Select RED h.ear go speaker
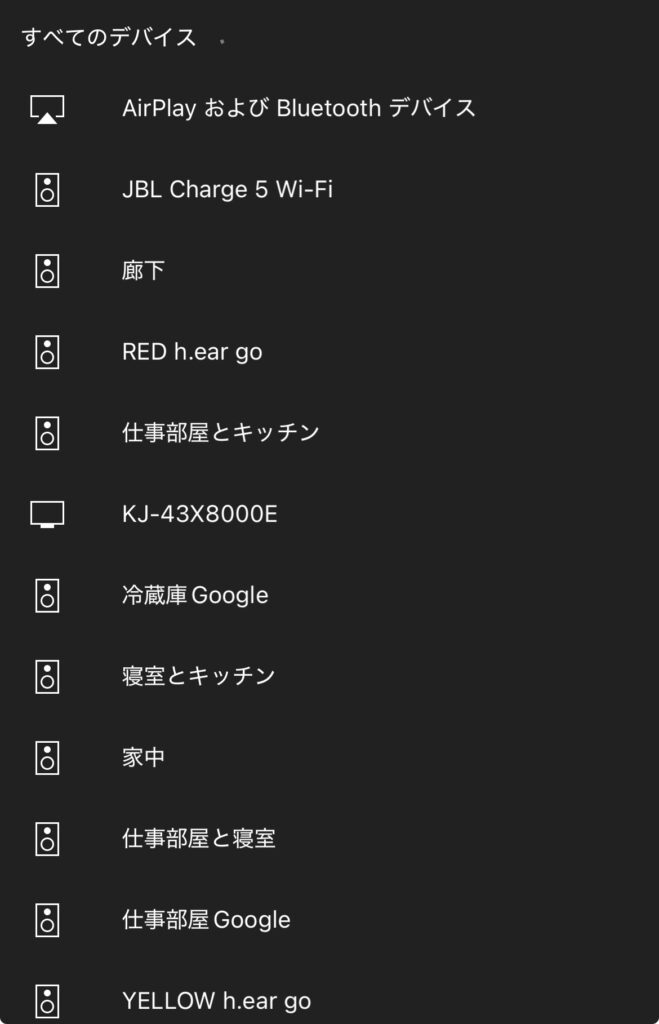The image size is (659, 1024). coord(192,352)
